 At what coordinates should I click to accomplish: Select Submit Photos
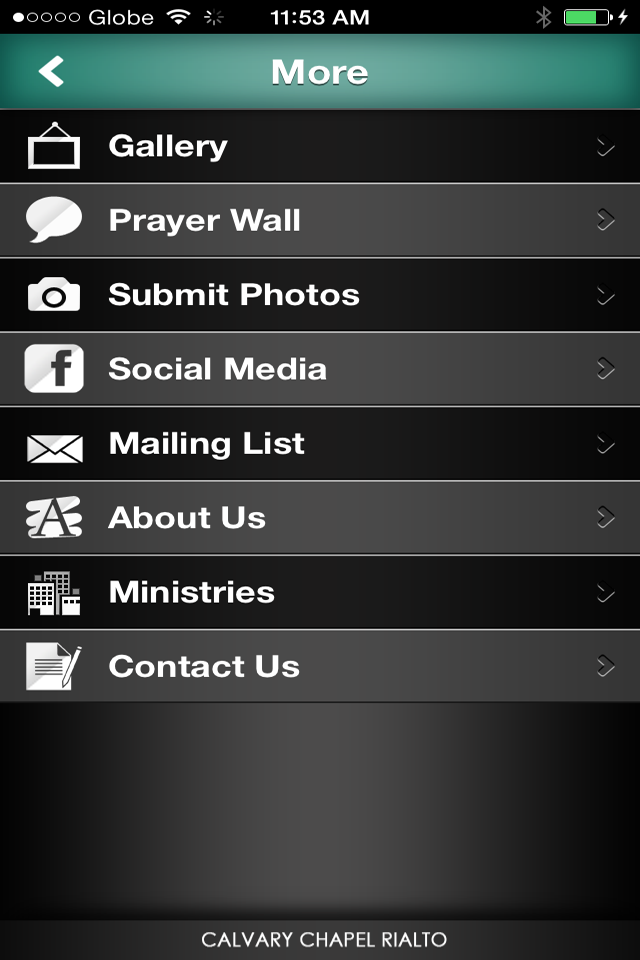pos(320,295)
